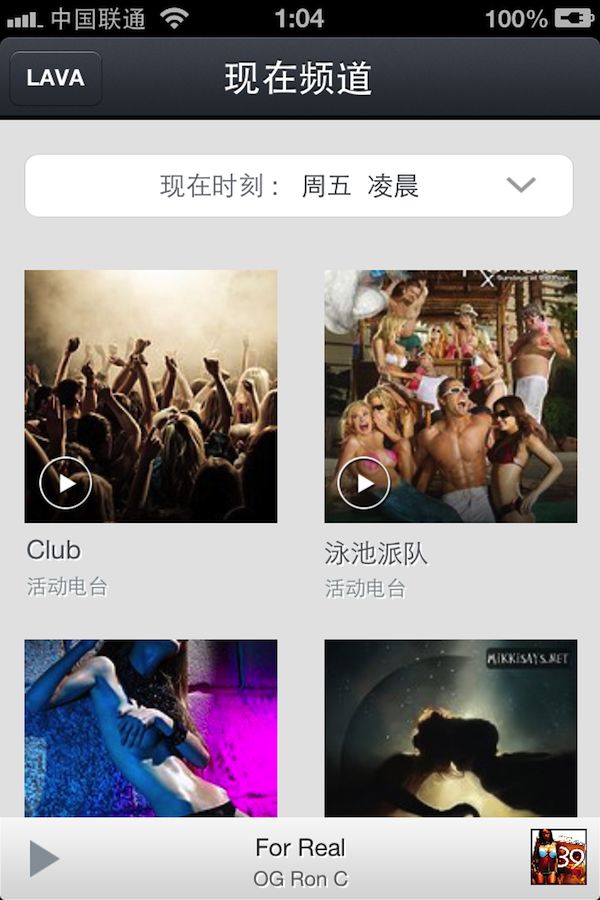
Task: Play the Club channel
Action: pyautogui.click(x=66, y=484)
